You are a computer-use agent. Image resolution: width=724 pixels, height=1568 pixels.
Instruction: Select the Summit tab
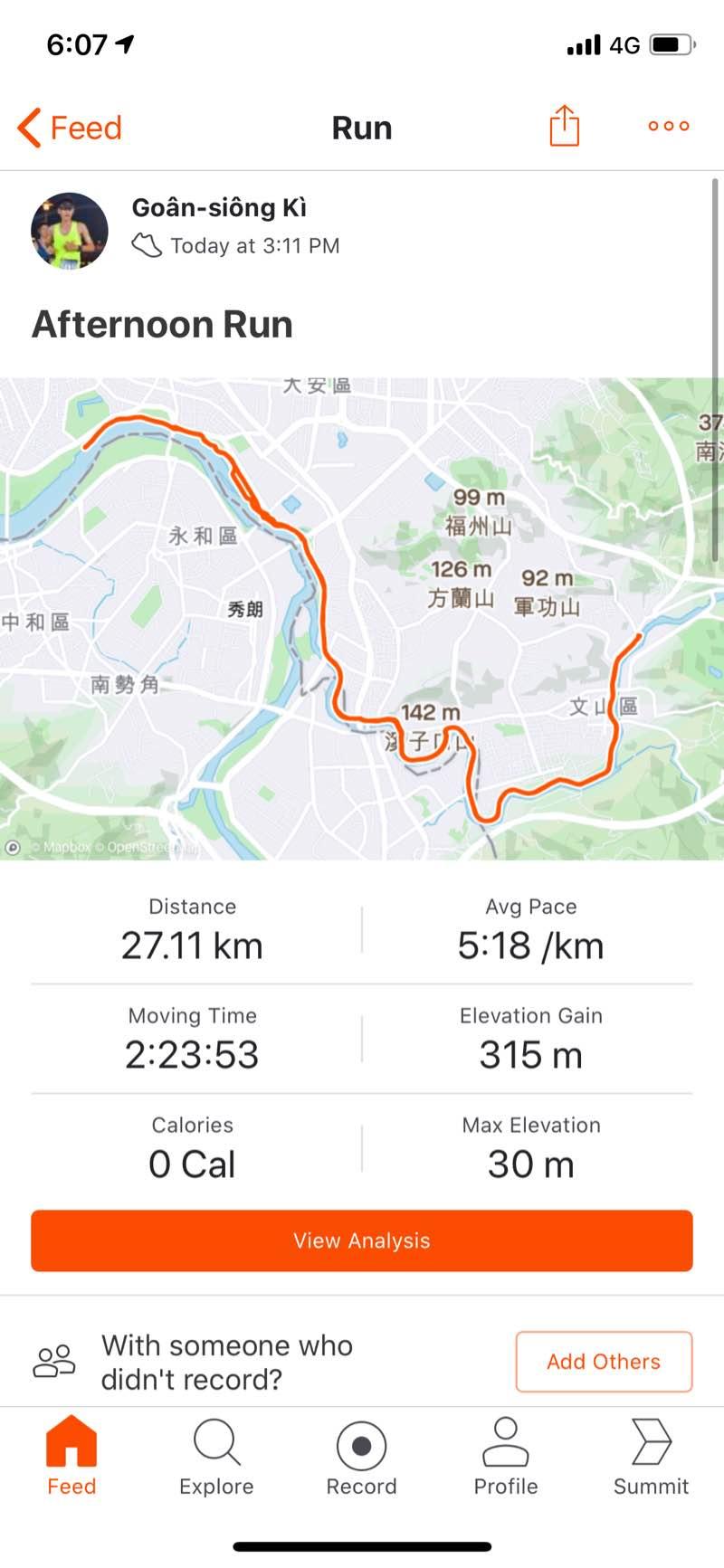click(x=651, y=1457)
